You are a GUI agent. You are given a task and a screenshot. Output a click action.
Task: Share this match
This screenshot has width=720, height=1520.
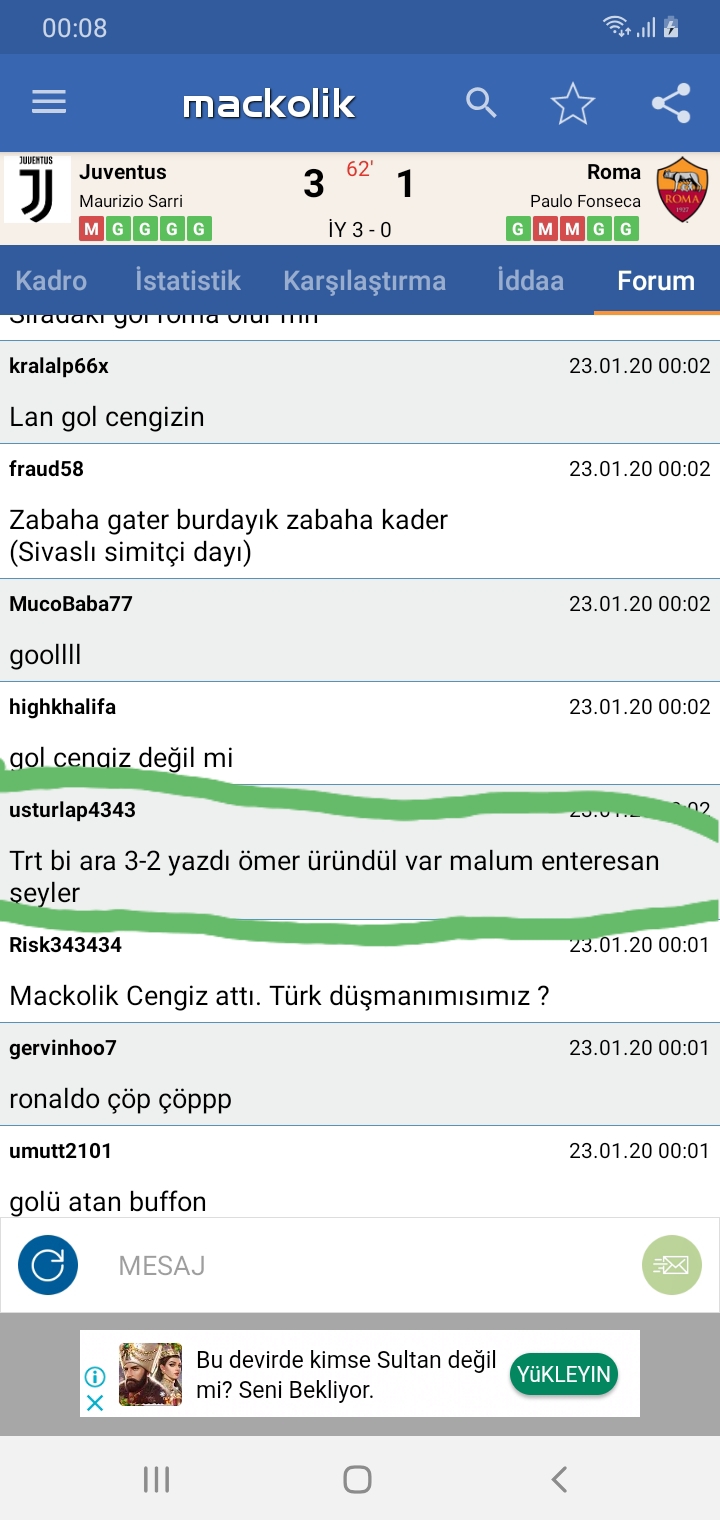coord(670,104)
